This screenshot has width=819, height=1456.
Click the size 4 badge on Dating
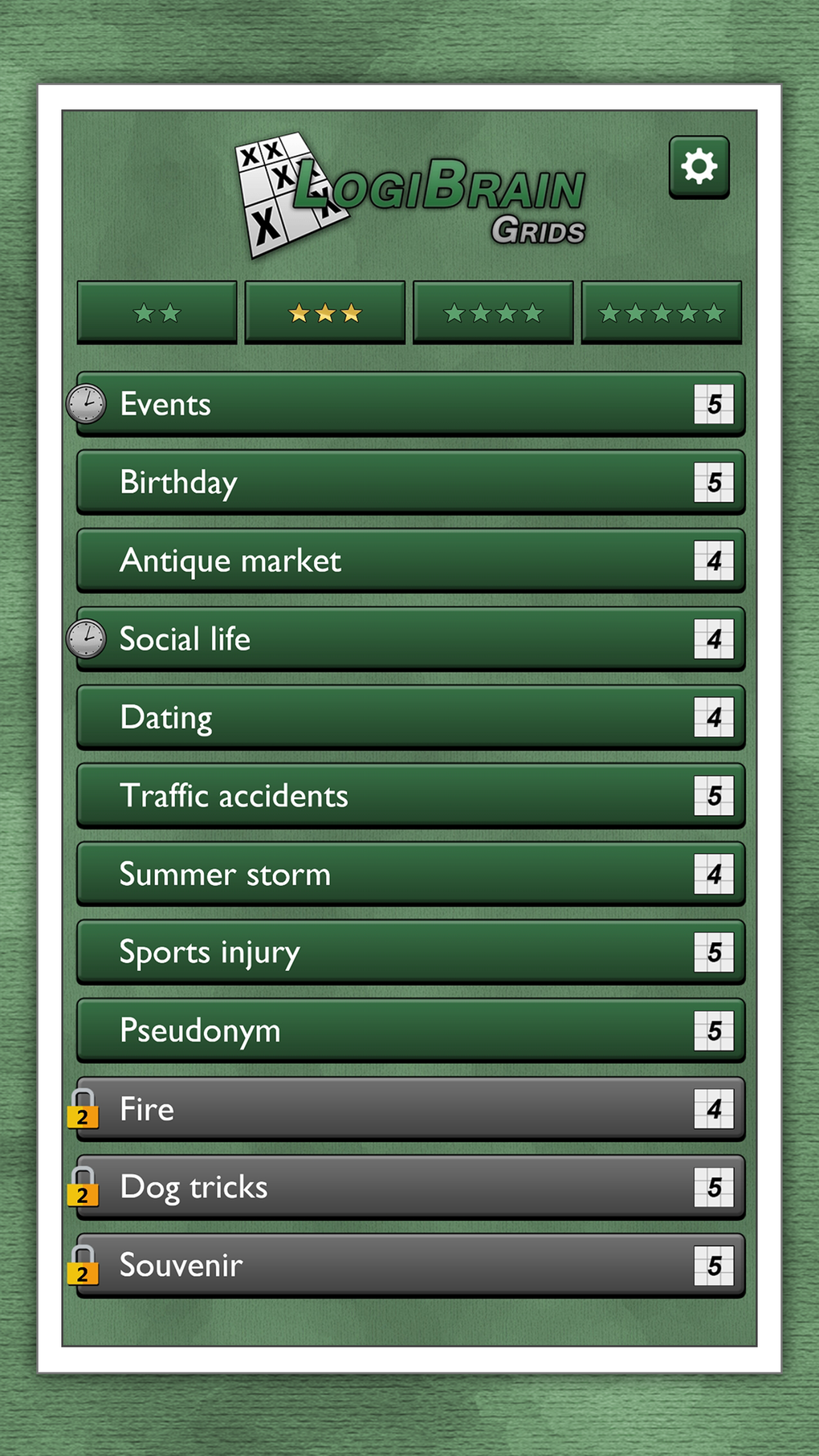point(715,717)
